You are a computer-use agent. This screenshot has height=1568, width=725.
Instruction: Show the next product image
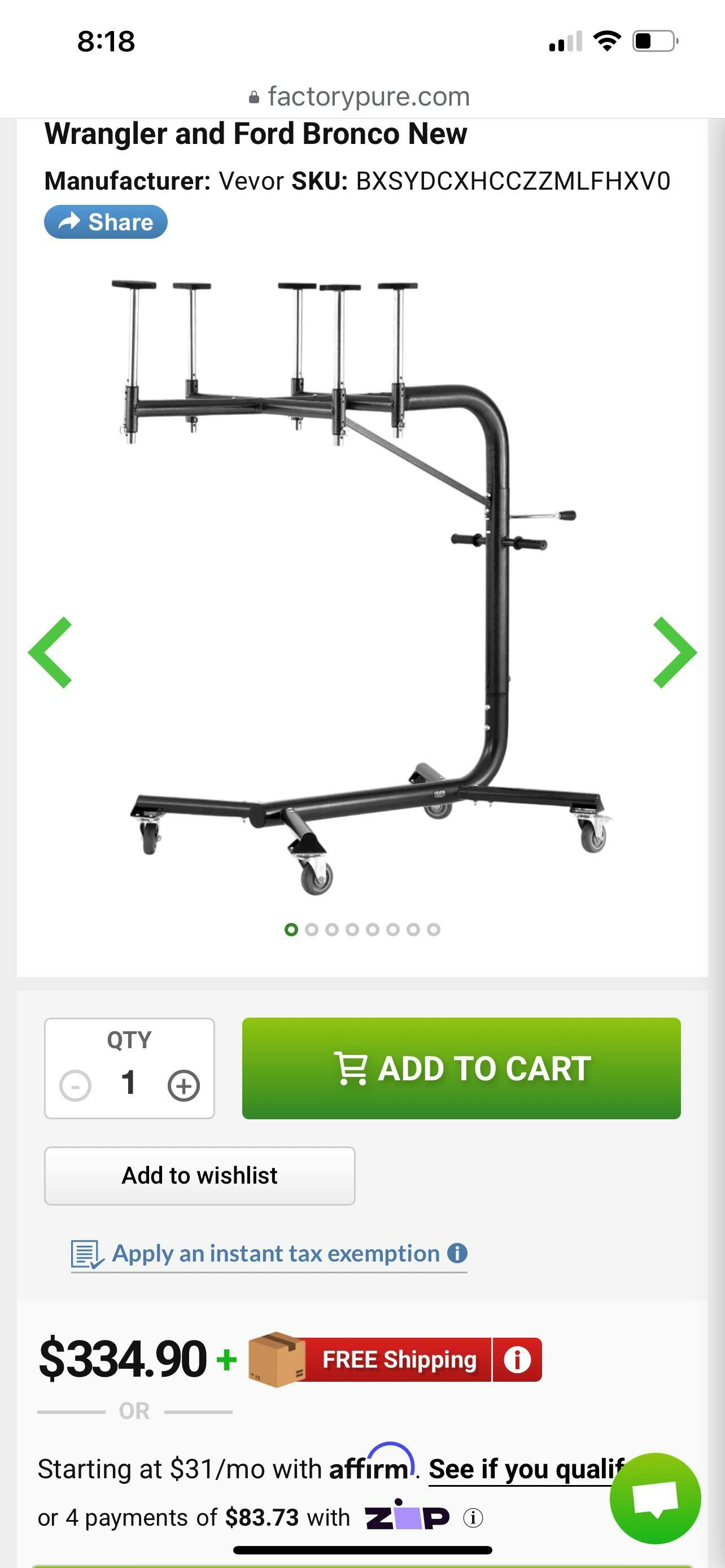coord(674,652)
